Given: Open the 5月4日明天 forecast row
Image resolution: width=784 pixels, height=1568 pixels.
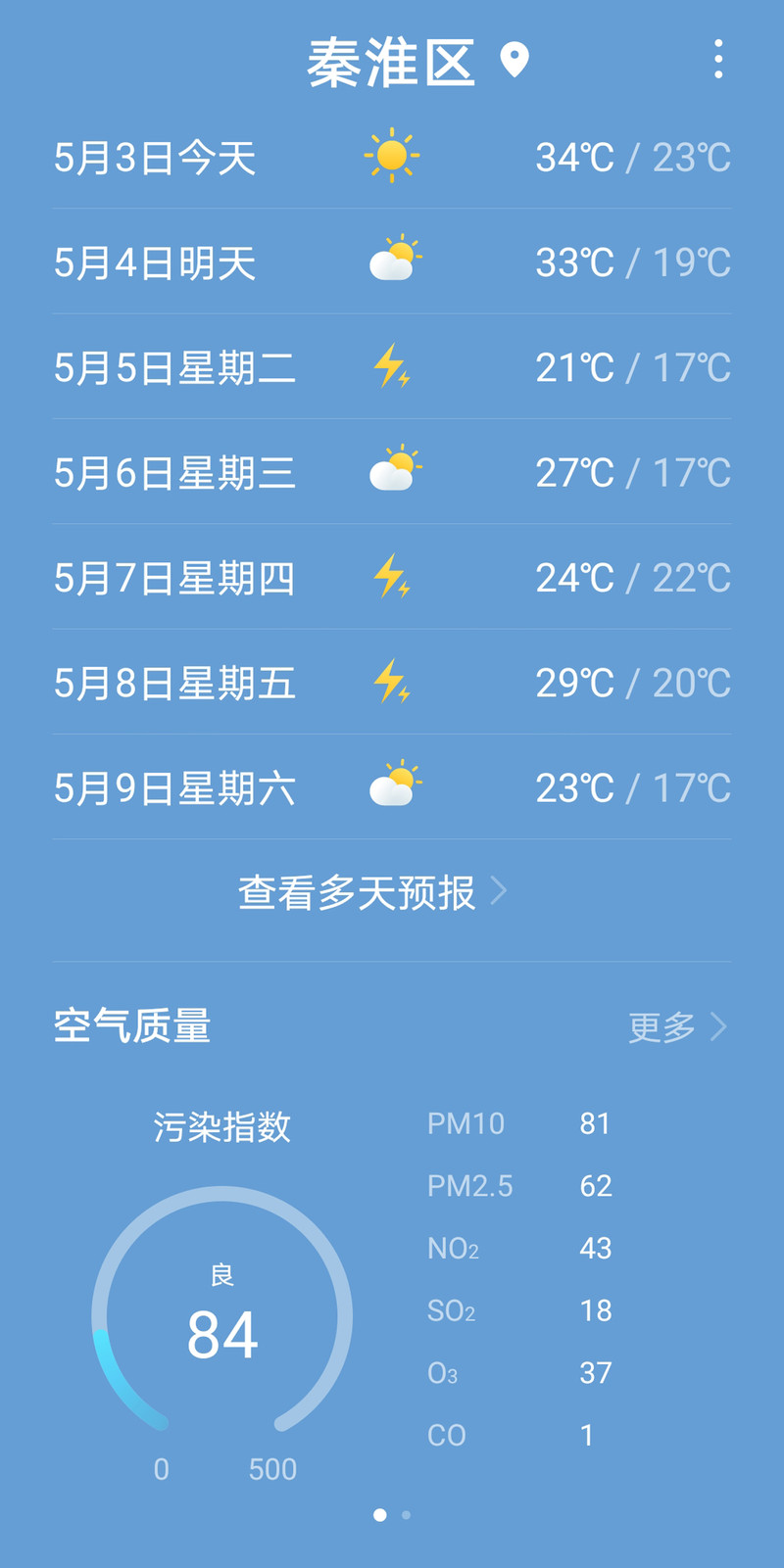Looking at the screenshot, I should tap(392, 261).
